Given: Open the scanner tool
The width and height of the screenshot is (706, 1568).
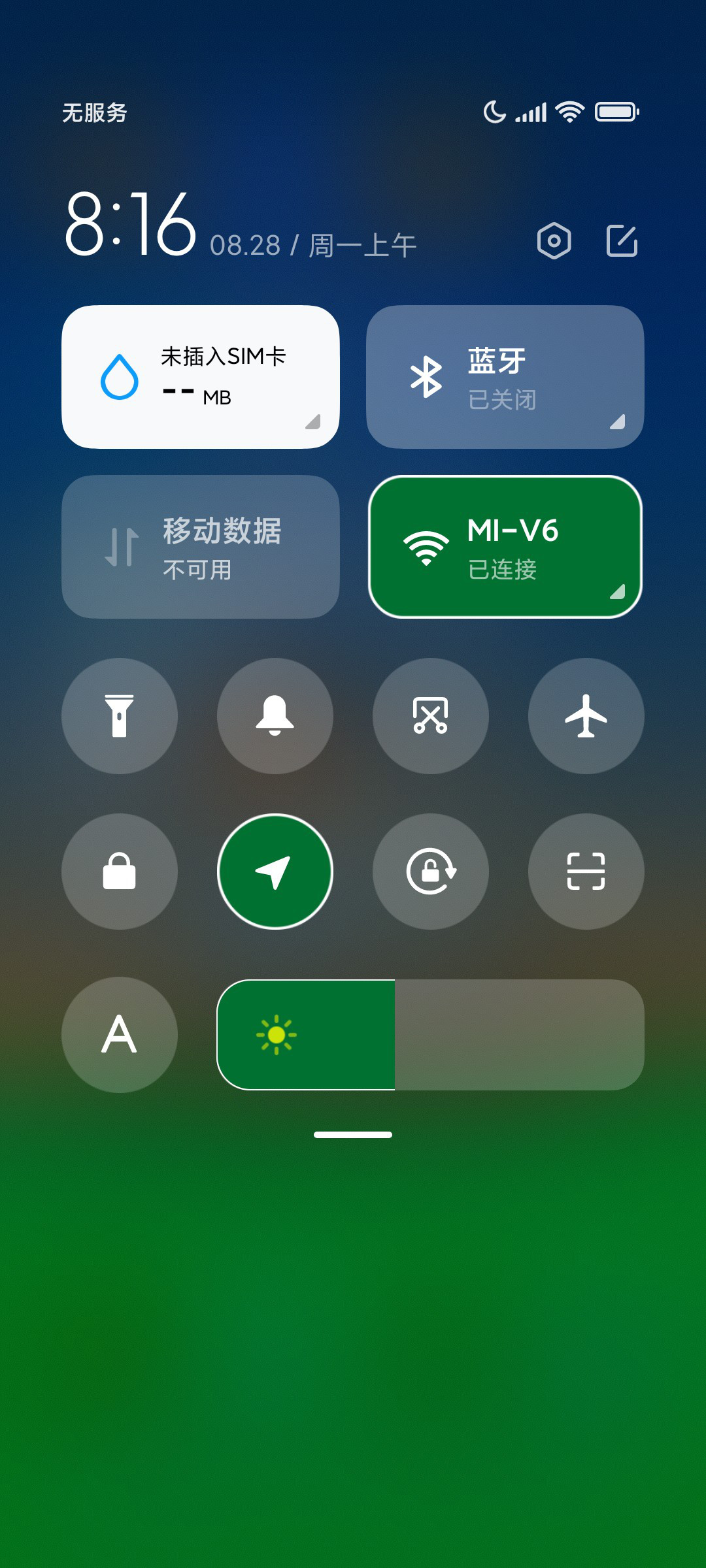Looking at the screenshot, I should click(x=586, y=872).
